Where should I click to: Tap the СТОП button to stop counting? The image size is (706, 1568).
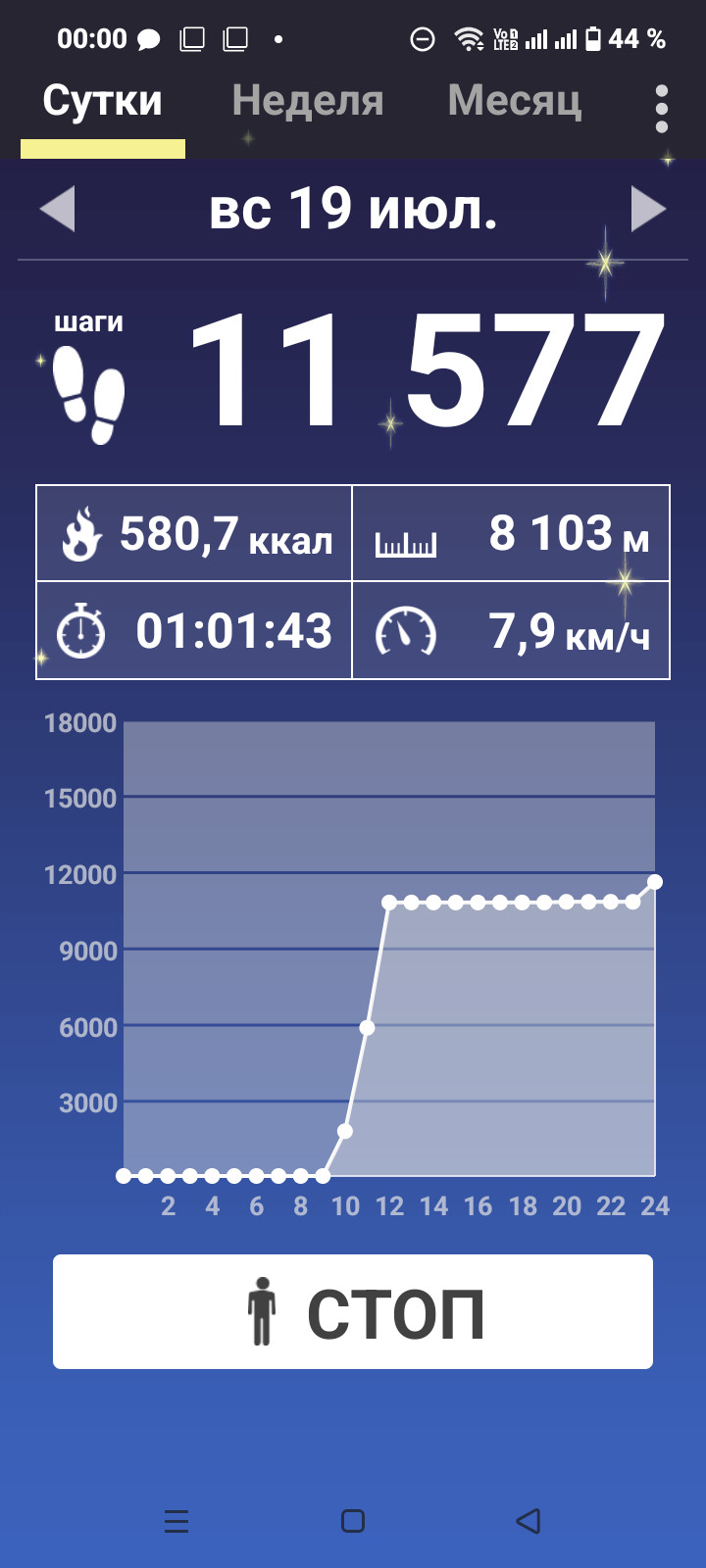pos(353,1311)
